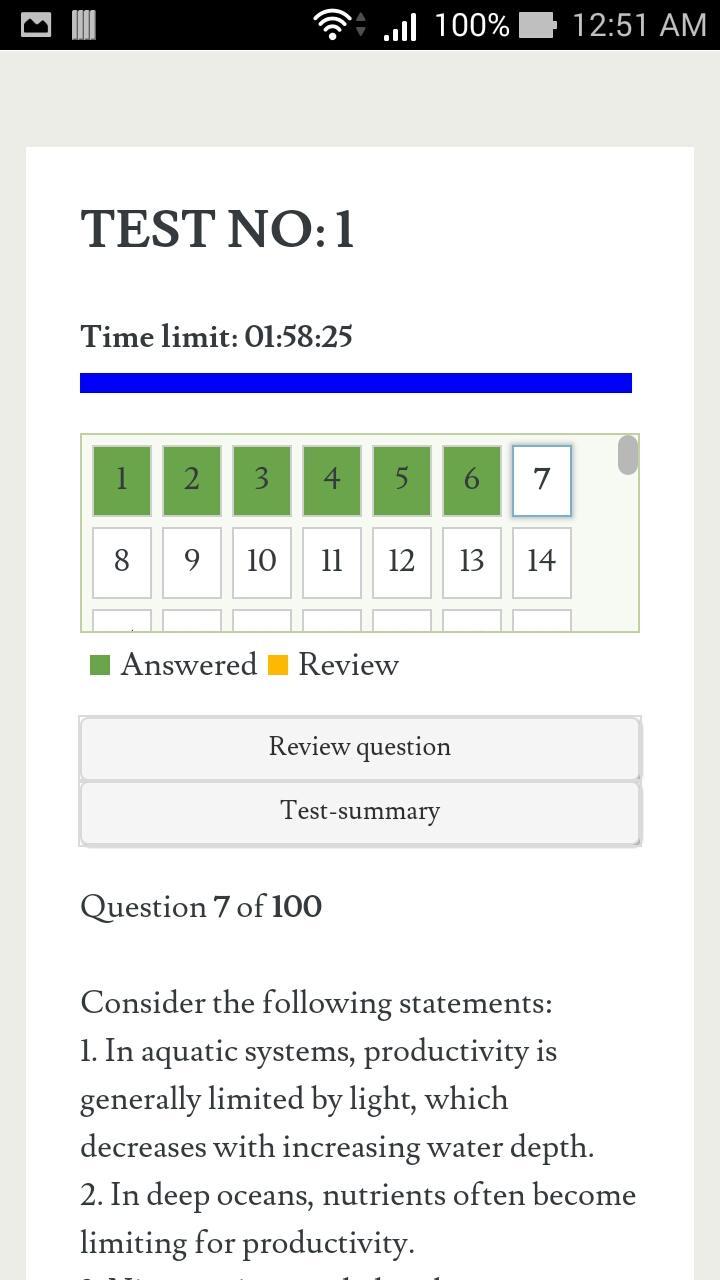Select the currently active question 7

tap(541, 479)
